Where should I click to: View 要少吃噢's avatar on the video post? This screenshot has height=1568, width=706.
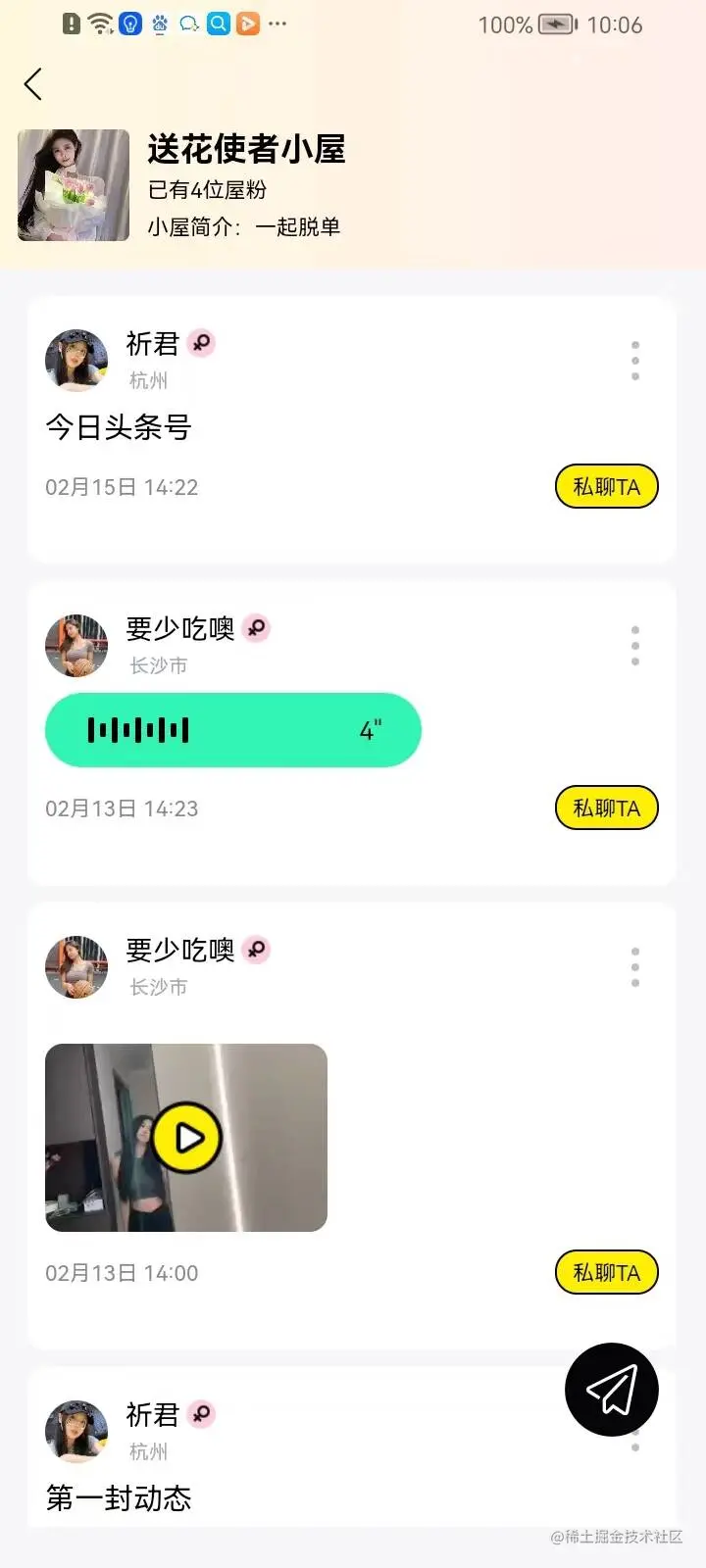[76, 967]
